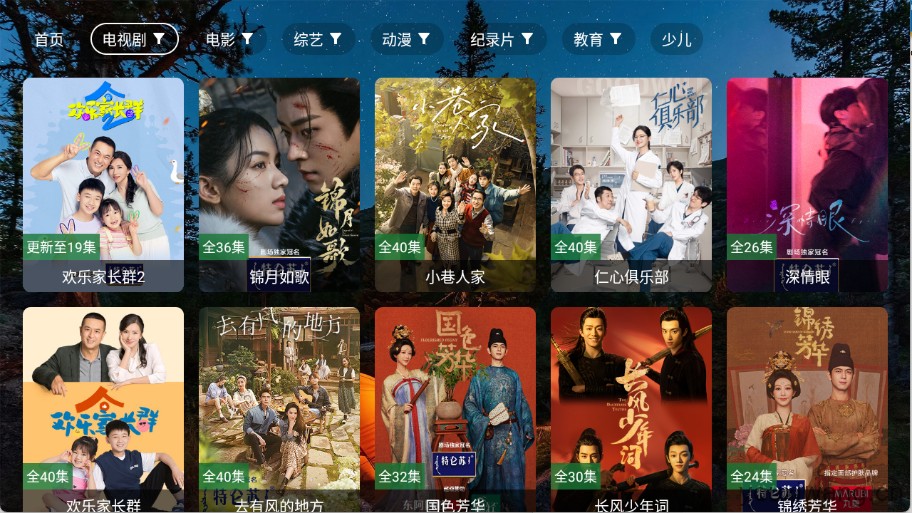Switch to the 首页 tab
This screenshot has height=513, width=912.
point(48,39)
